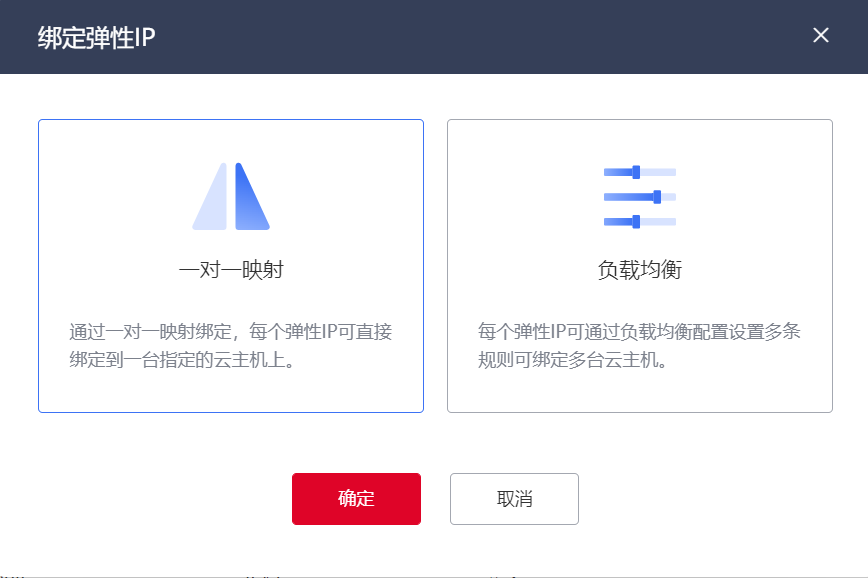This screenshot has height=578, width=868.
Task: Choose the 负载均衡 binding option
Action: [x=640, y=266]
